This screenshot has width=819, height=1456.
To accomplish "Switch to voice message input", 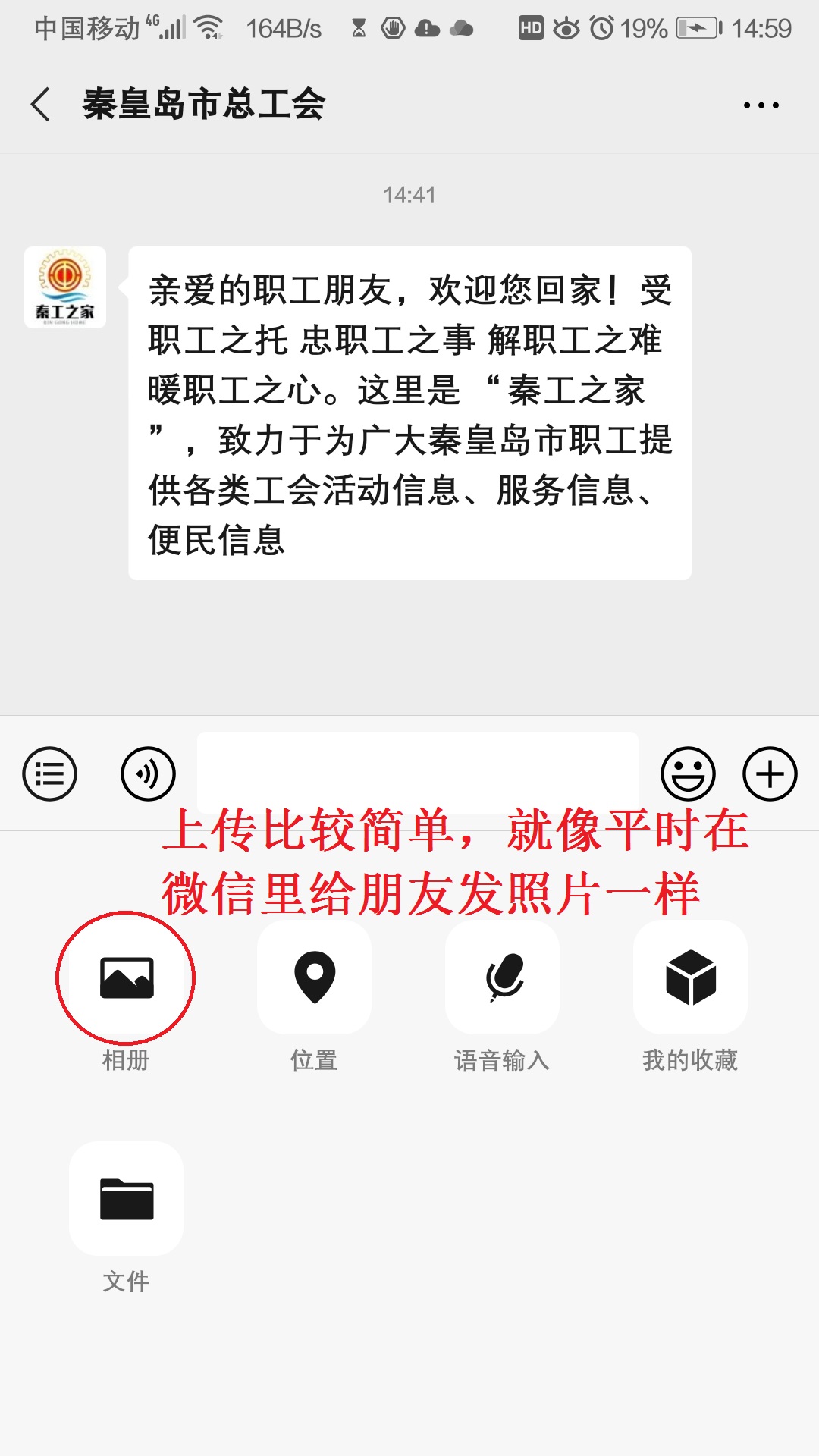I will 148,773.
